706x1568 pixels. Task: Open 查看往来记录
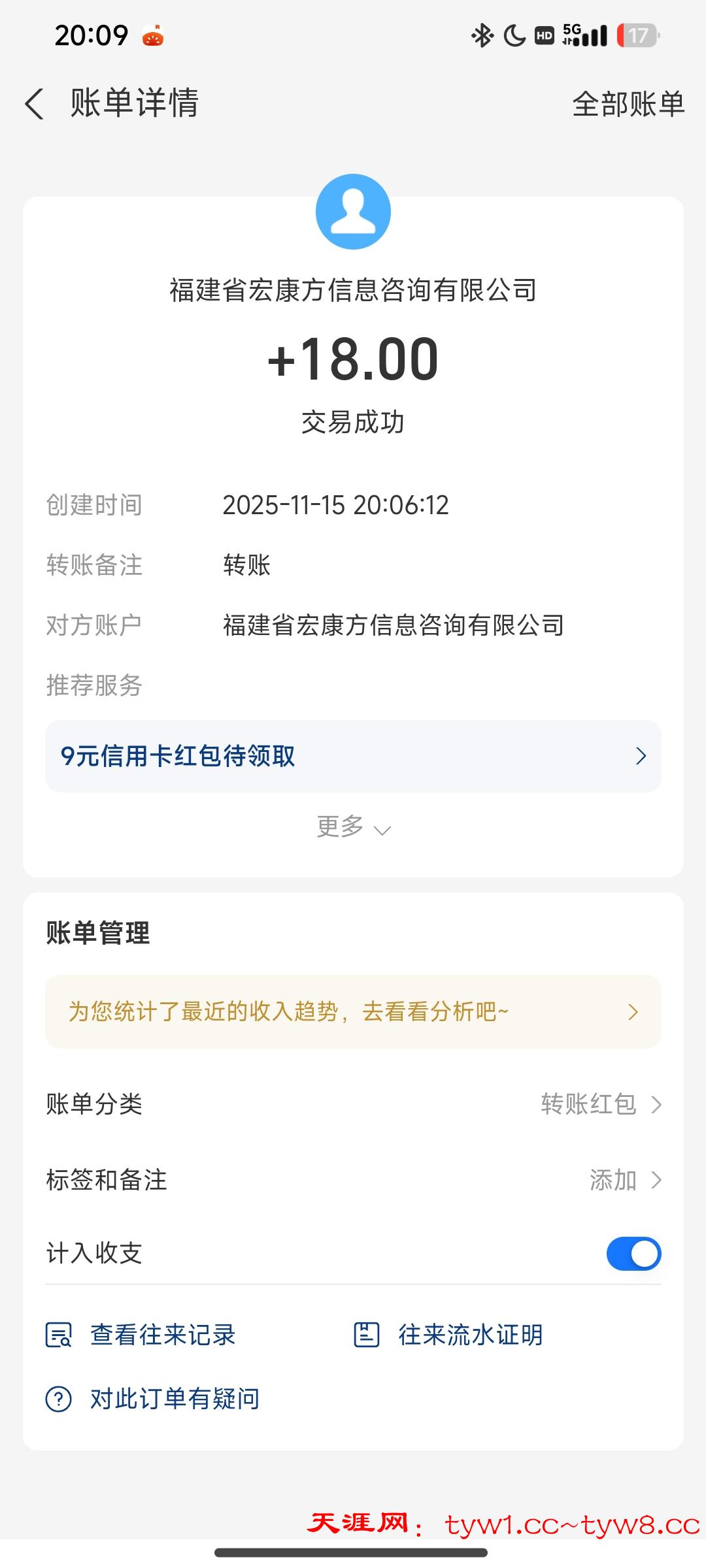141,1335
